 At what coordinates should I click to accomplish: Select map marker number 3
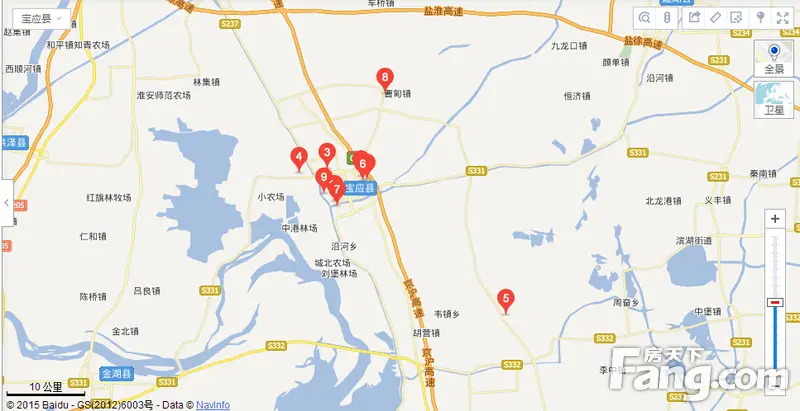coord(326,153)
